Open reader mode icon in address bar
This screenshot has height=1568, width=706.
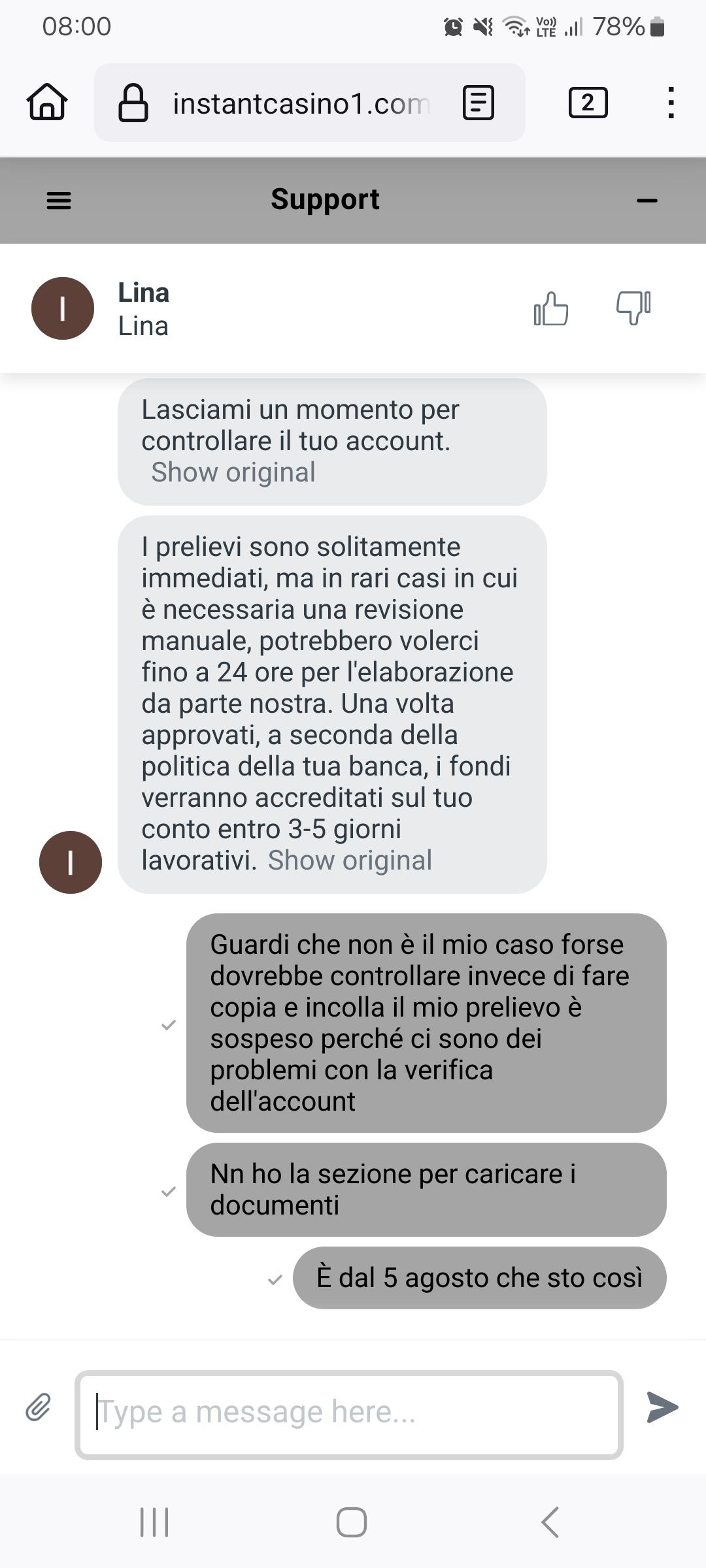(478, 103)
